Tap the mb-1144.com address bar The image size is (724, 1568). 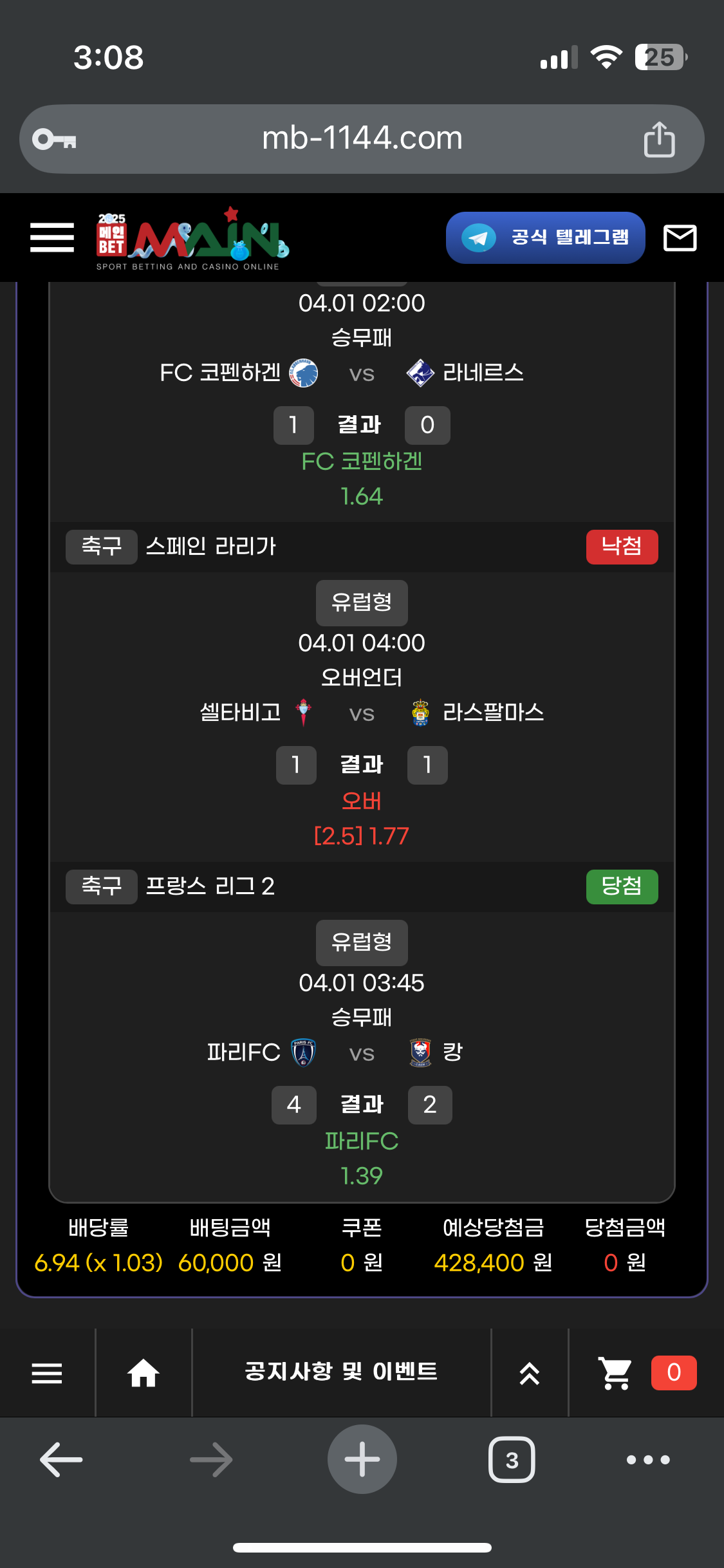click(x=362, y=138)
